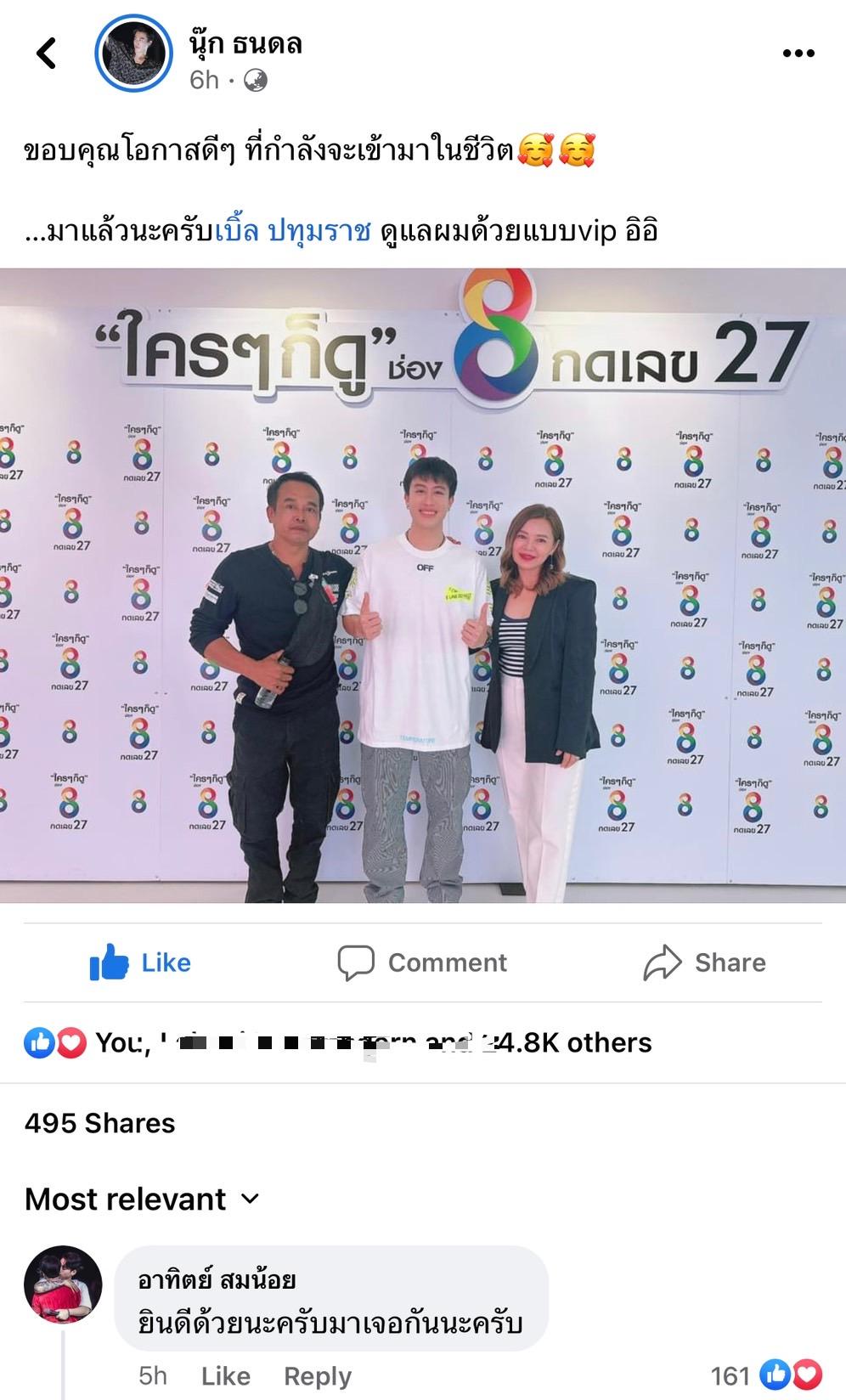Open the post's three-dot overflow menu
The width and height of the screenshot is (846, 1400).
pos(798,54)
